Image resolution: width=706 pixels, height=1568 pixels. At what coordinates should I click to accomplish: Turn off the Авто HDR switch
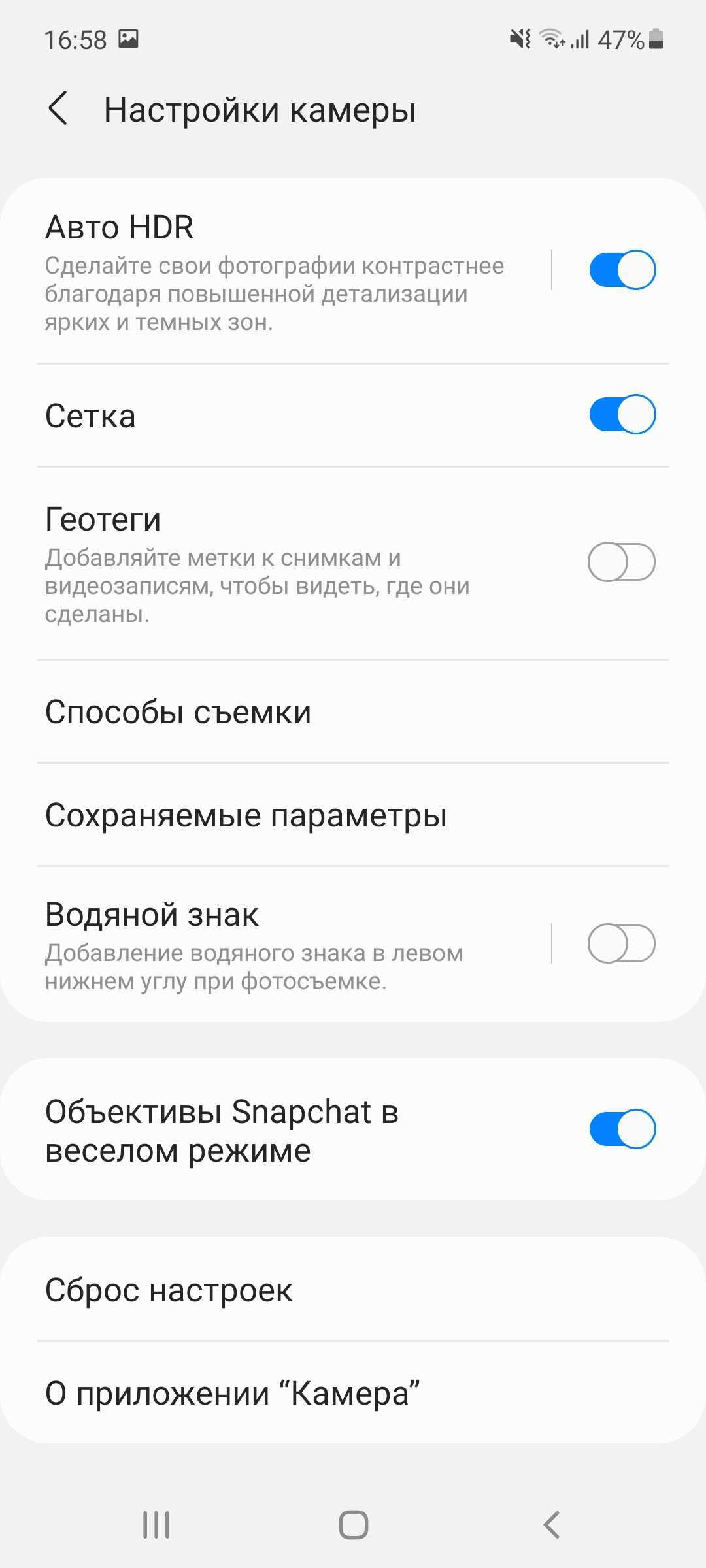(622, 269)
